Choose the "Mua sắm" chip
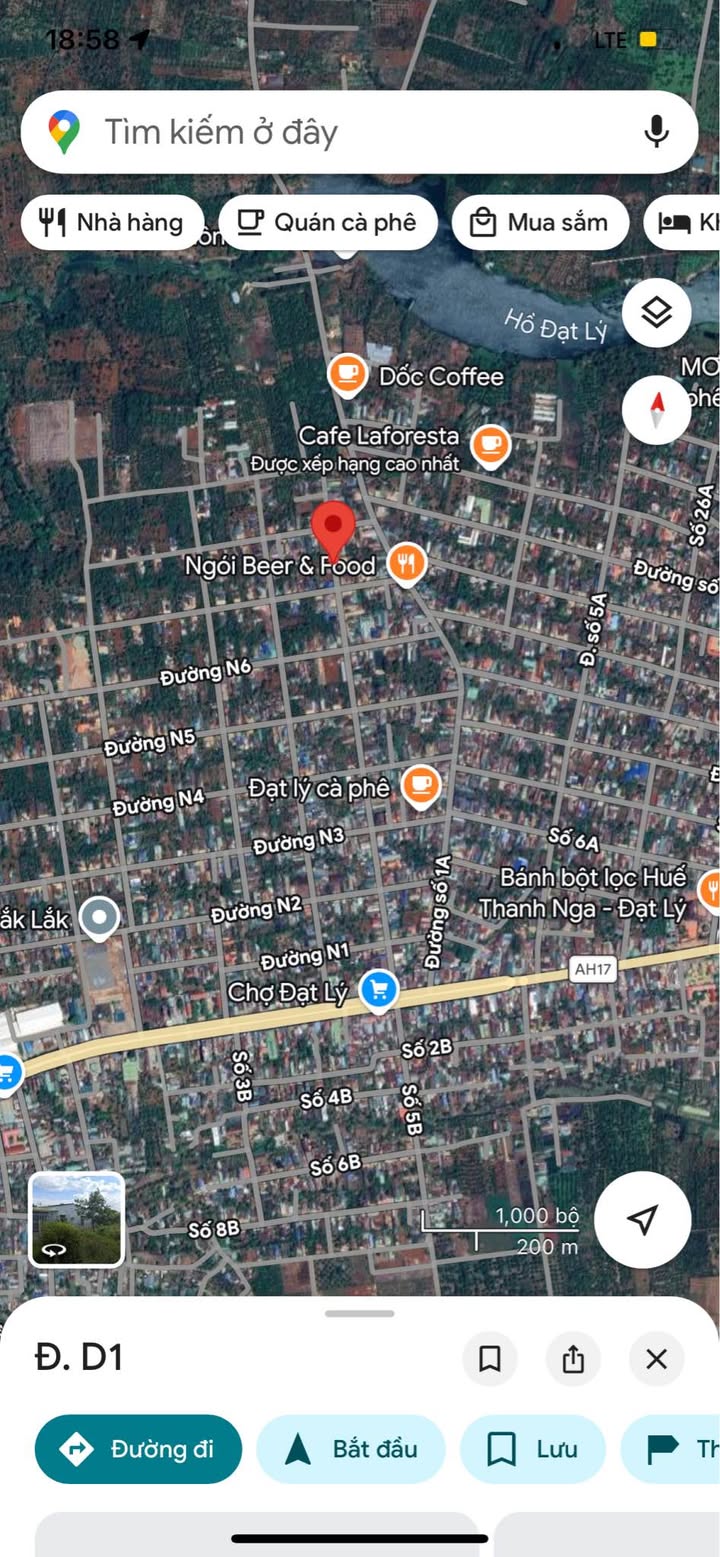Screen dimensions: 720x1557 click(x=540, y=222)
